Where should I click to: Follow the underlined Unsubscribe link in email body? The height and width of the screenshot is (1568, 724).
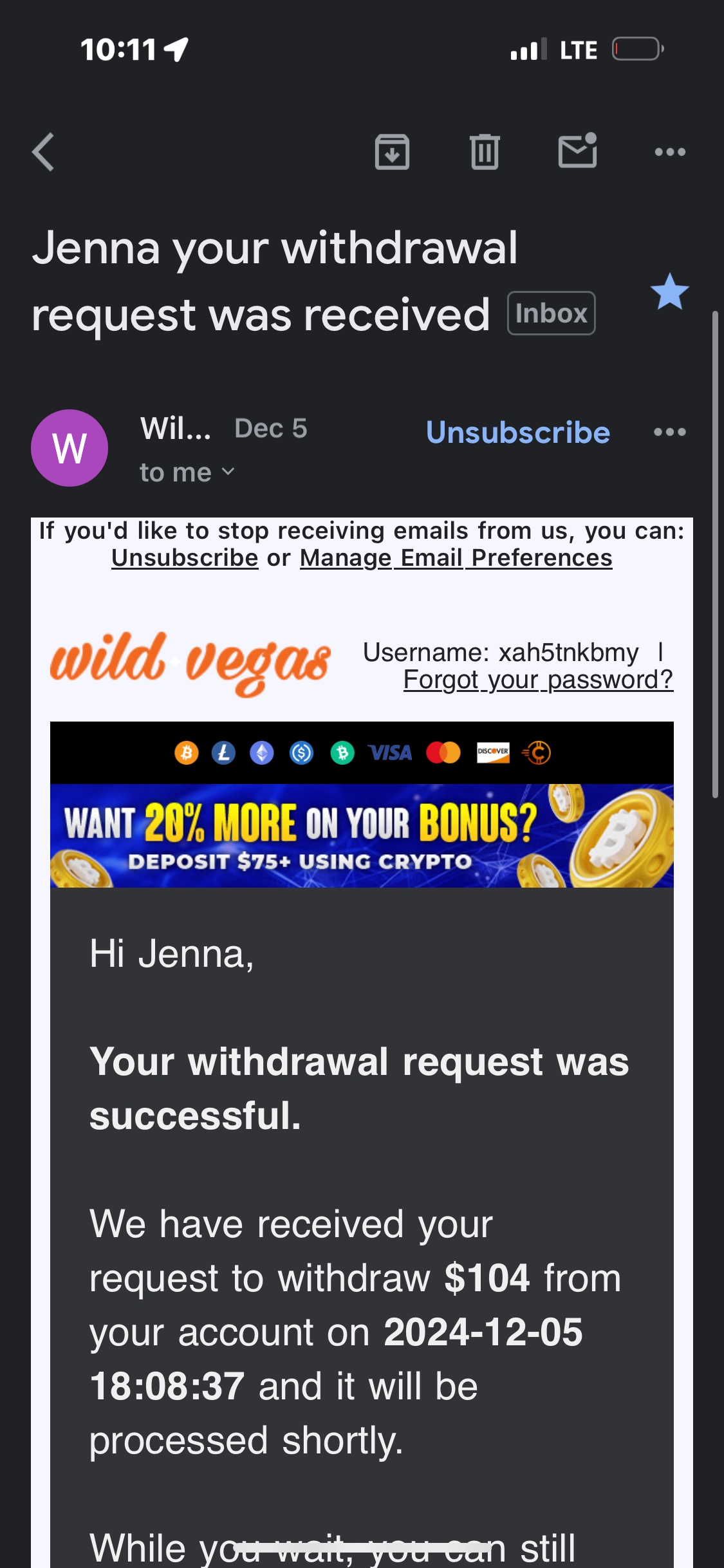pyautogui.click(x=185, y=558)
